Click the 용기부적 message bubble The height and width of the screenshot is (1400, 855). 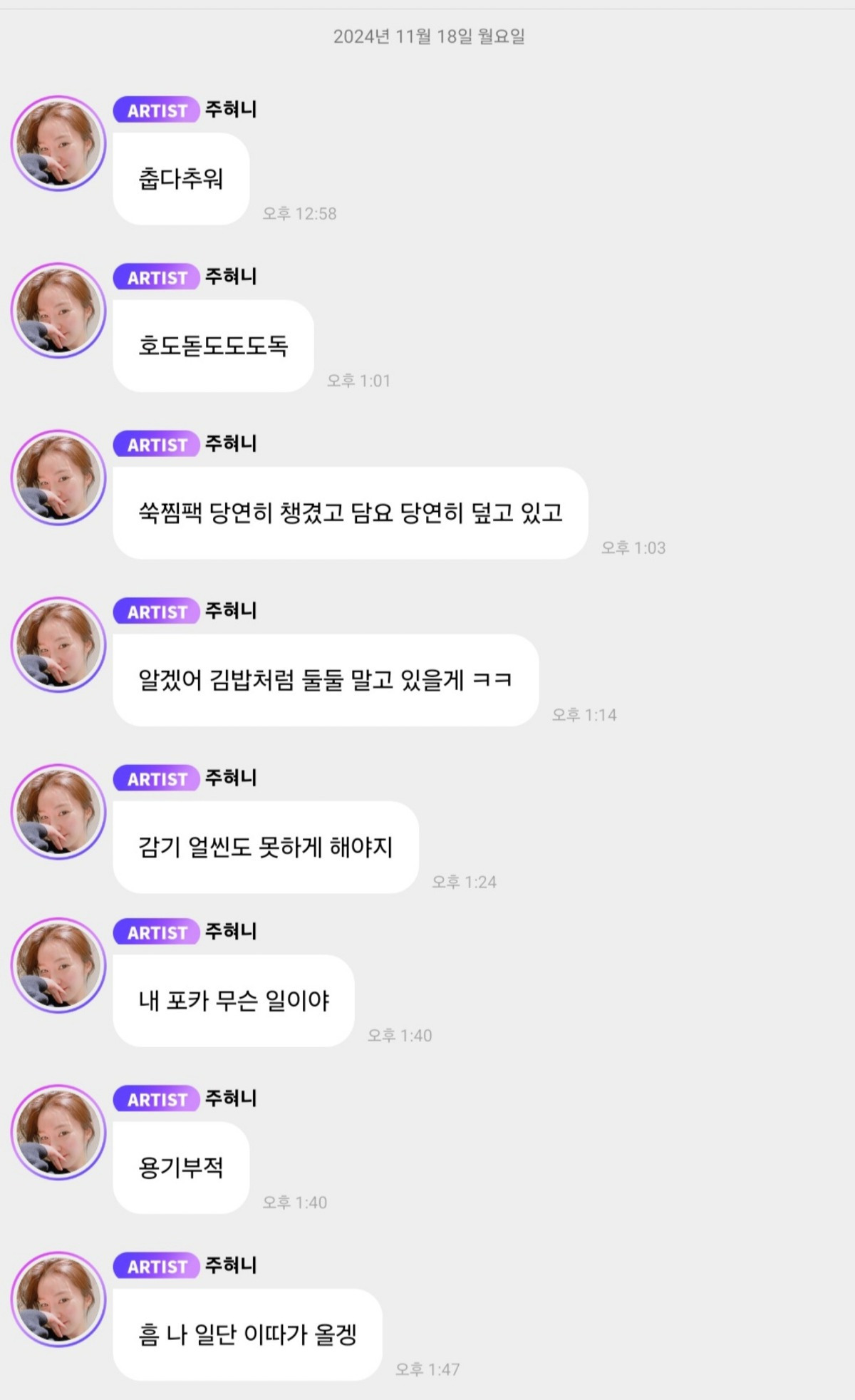click(180, 1168)
